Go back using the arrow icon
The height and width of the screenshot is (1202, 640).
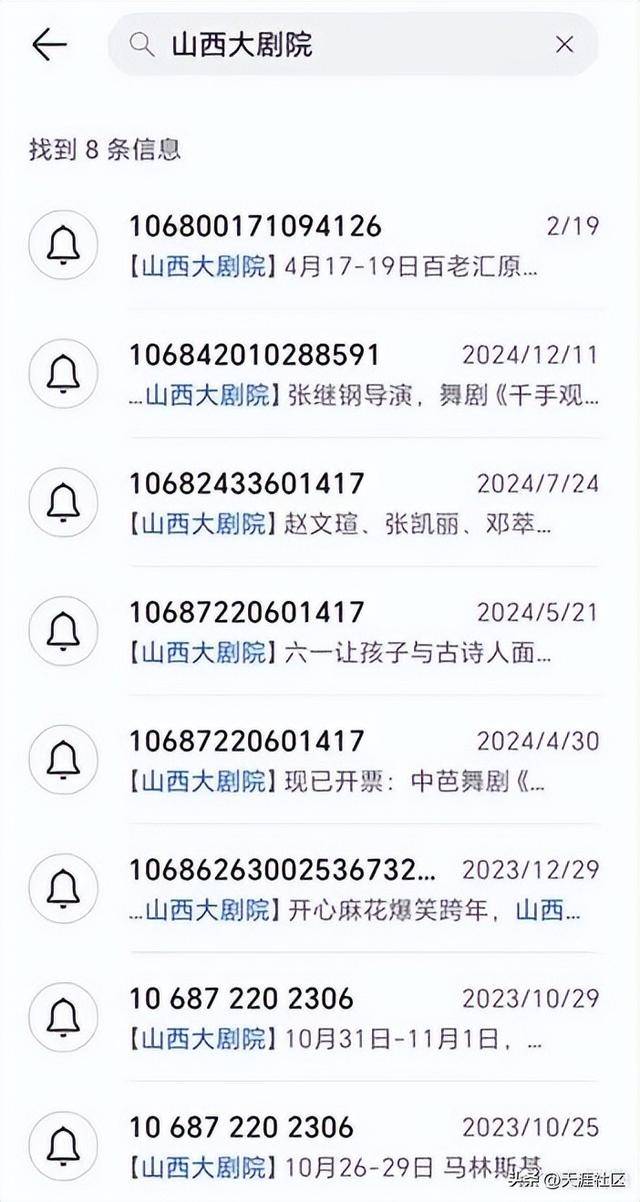(49, 45)
